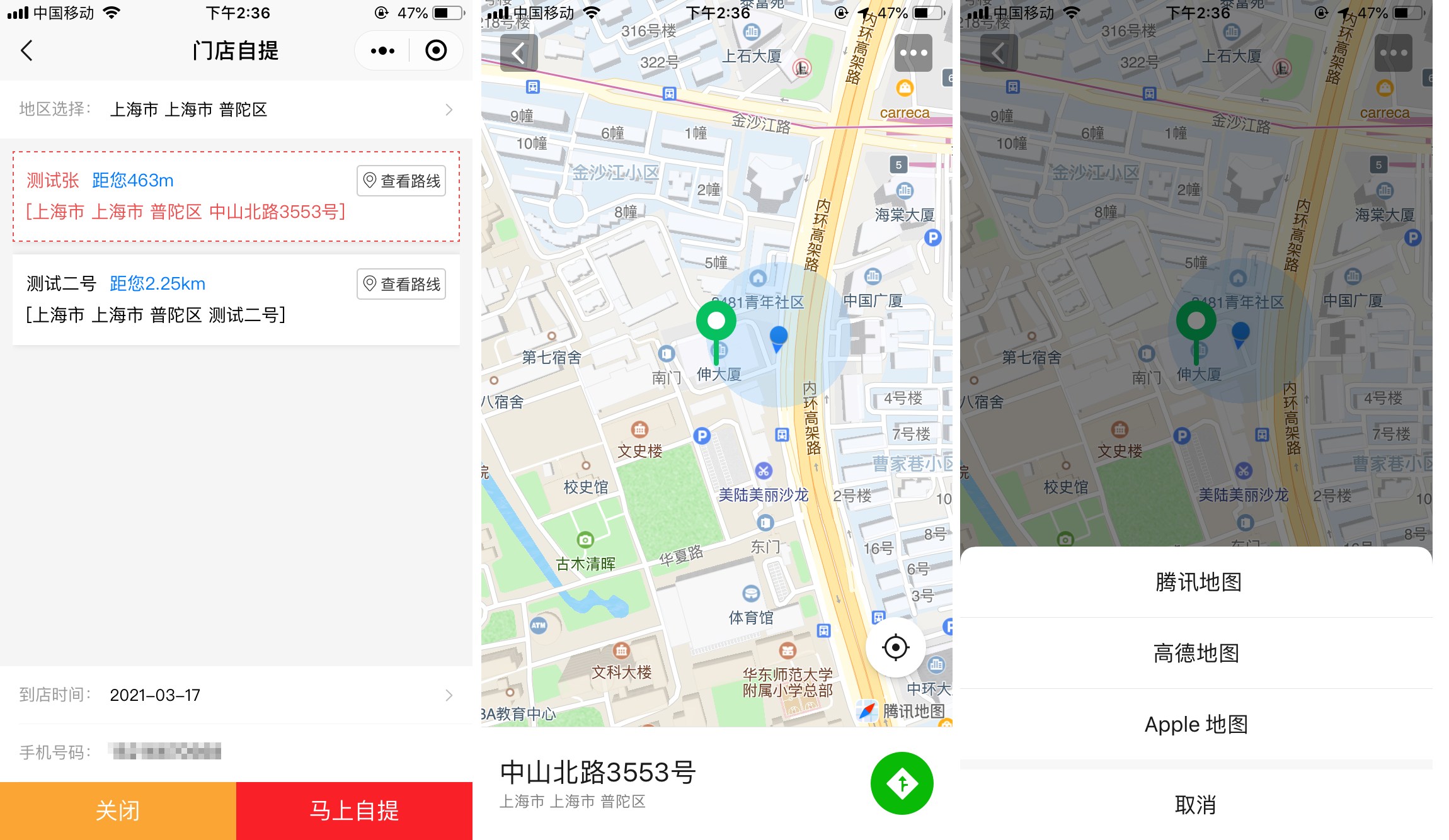Open the more menu beside 门店自提 title

point(382,50)
